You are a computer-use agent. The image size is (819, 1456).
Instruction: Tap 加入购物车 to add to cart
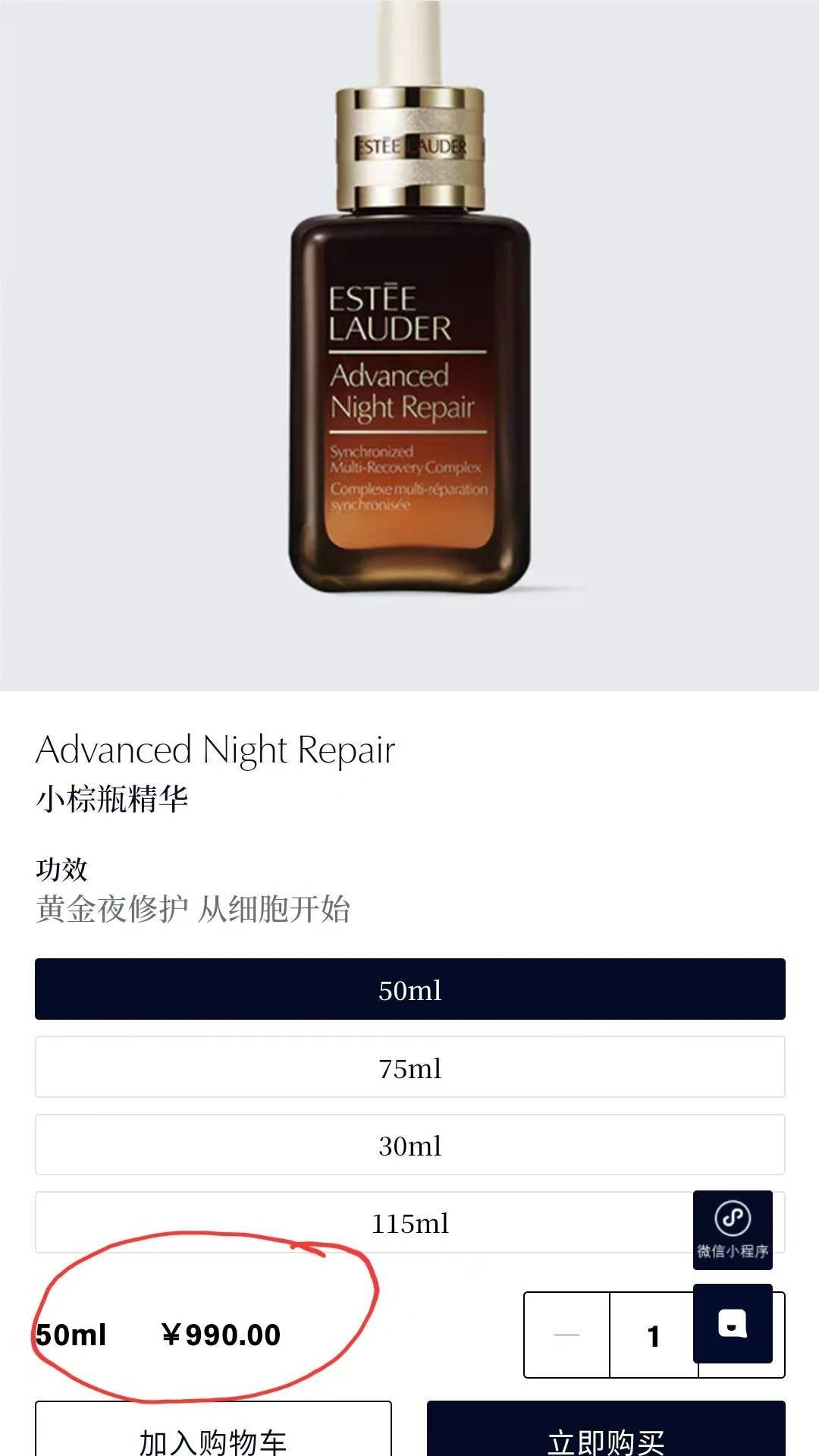point(213,1434)
